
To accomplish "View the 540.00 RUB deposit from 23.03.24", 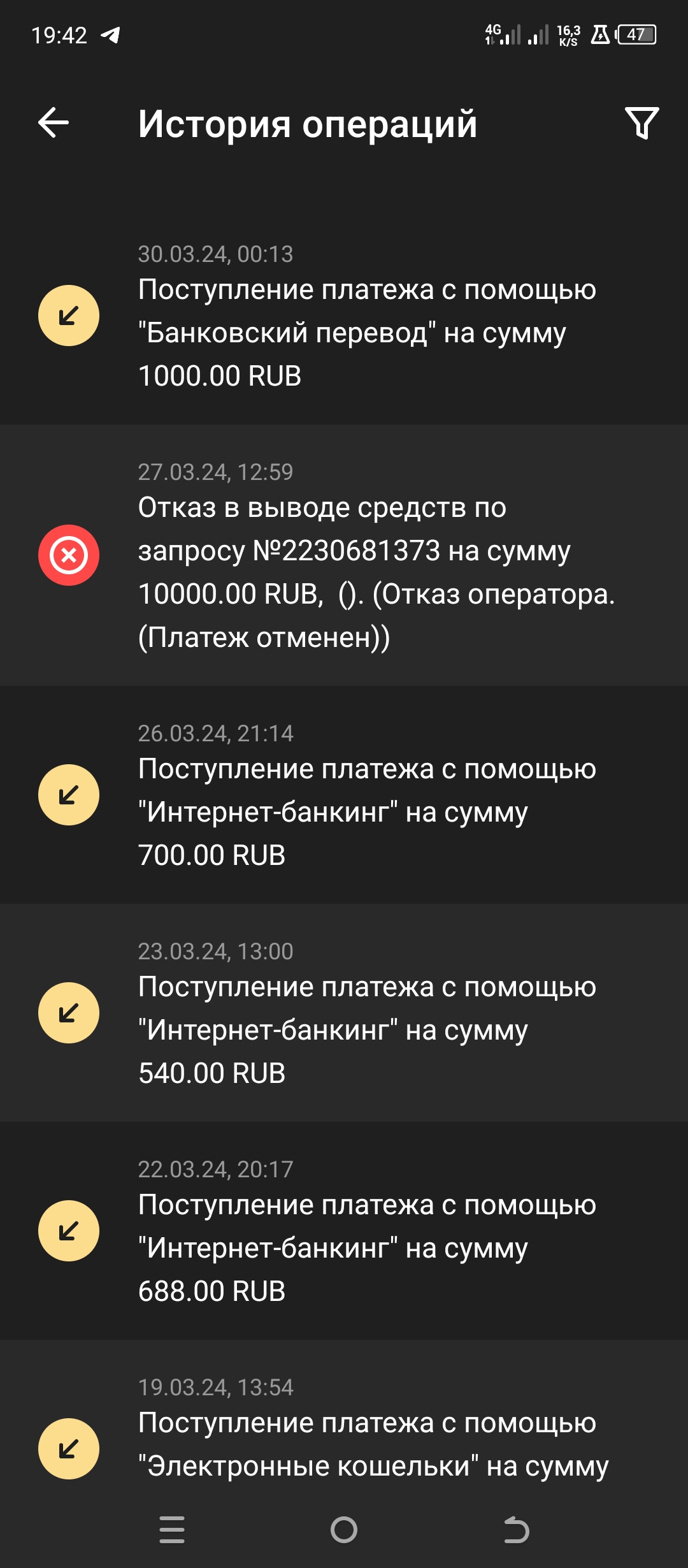I will [x=344, y=1013].
